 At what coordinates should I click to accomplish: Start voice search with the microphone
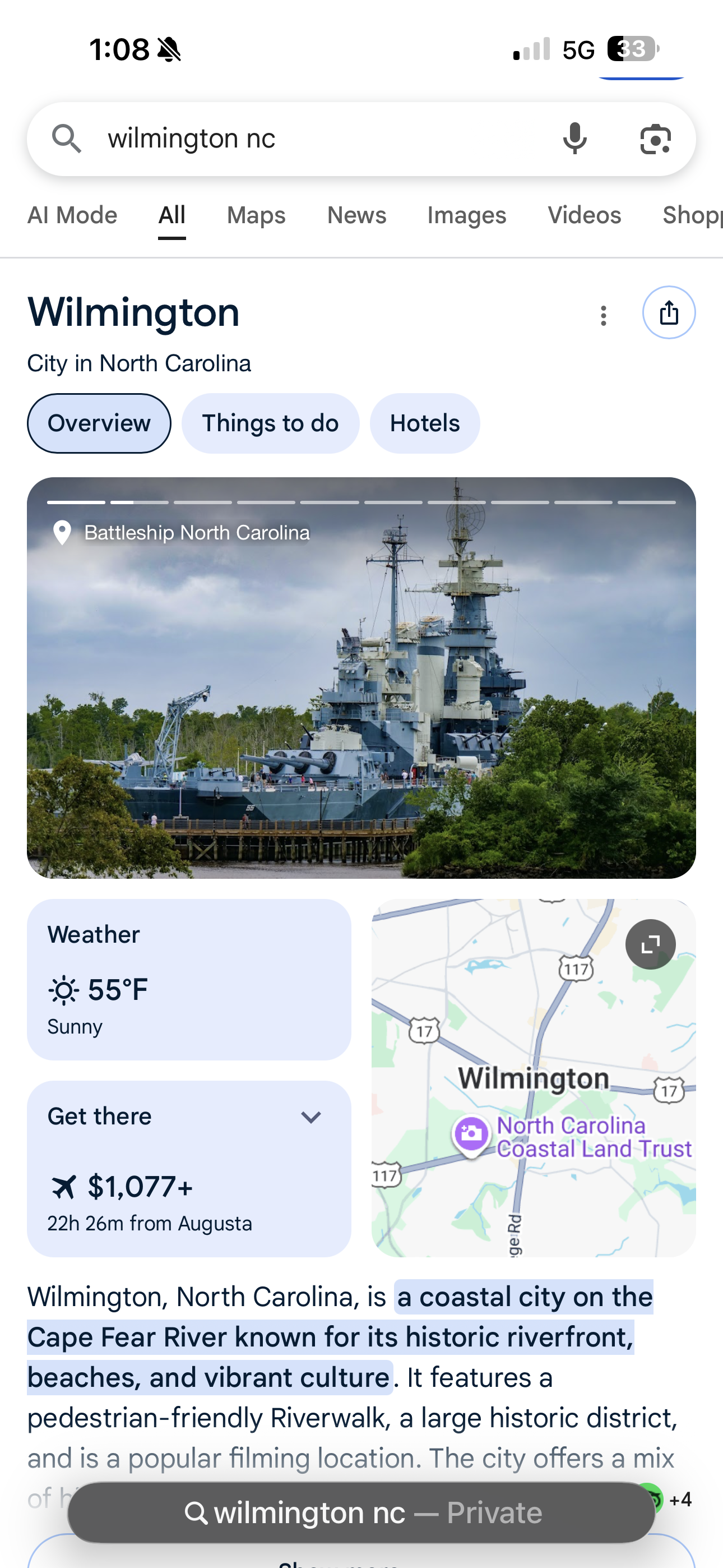(x=574, y=139)
